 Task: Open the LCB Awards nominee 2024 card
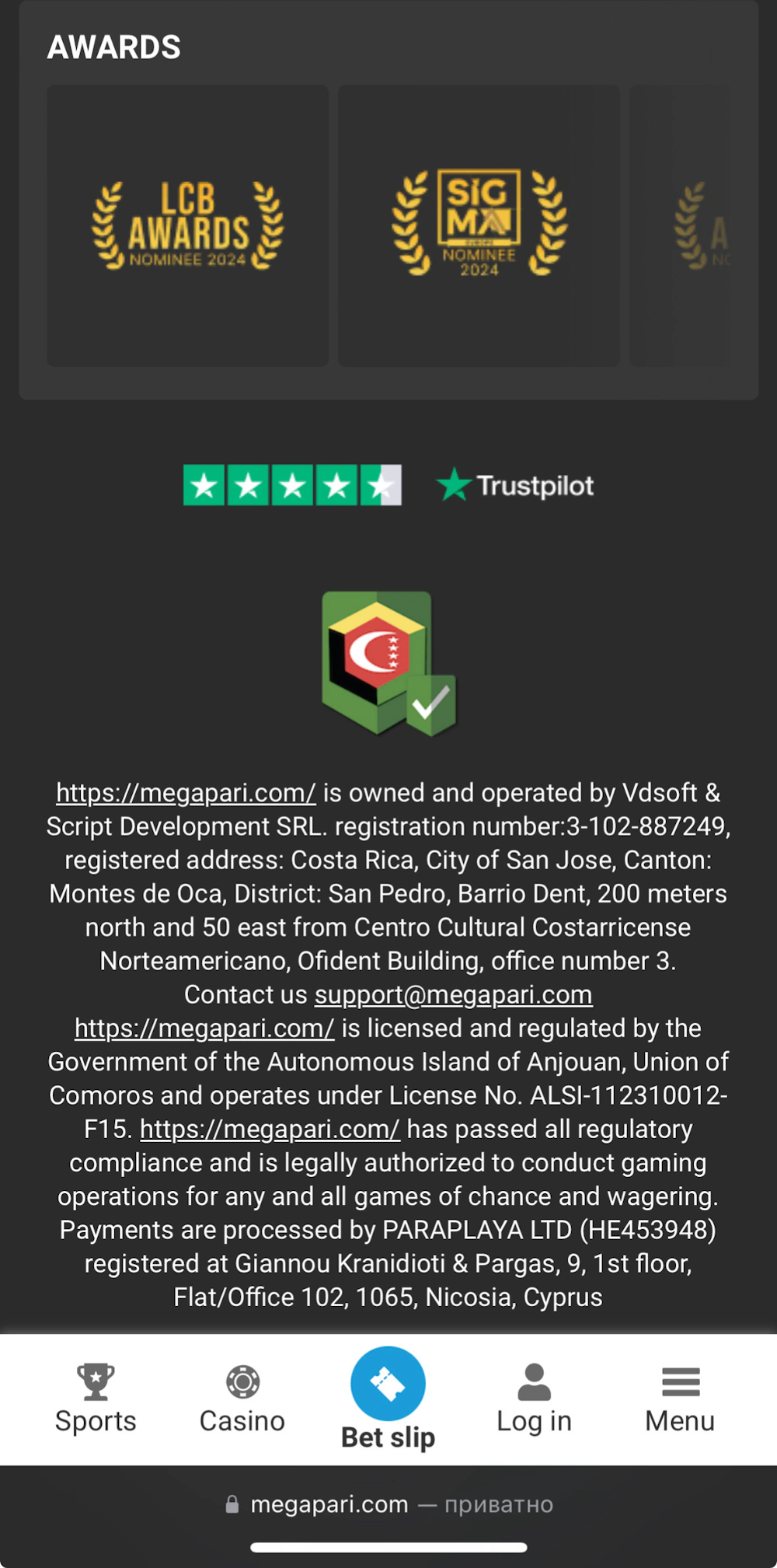[187, 225]
